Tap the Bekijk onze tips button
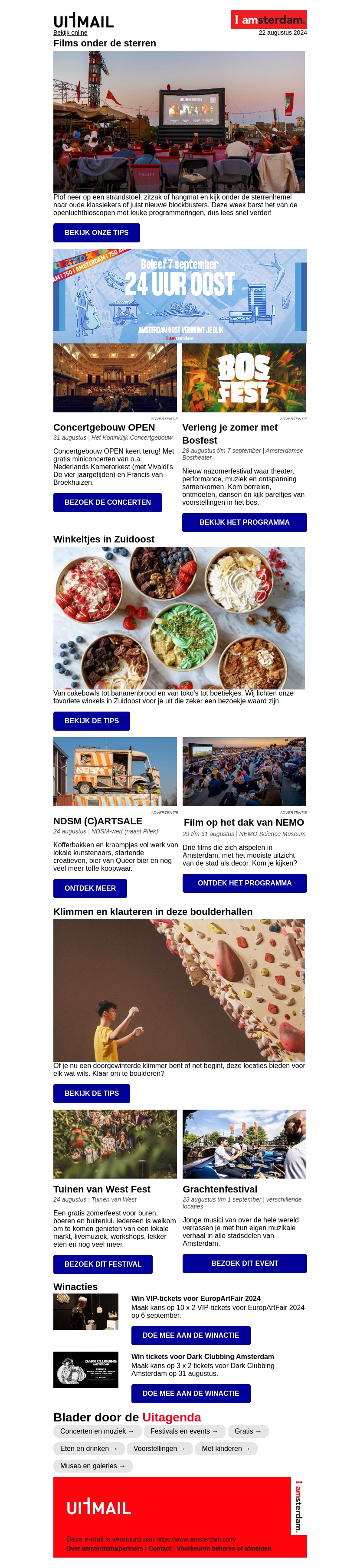This screenshot has width=347, height=1568. (96, 232)
